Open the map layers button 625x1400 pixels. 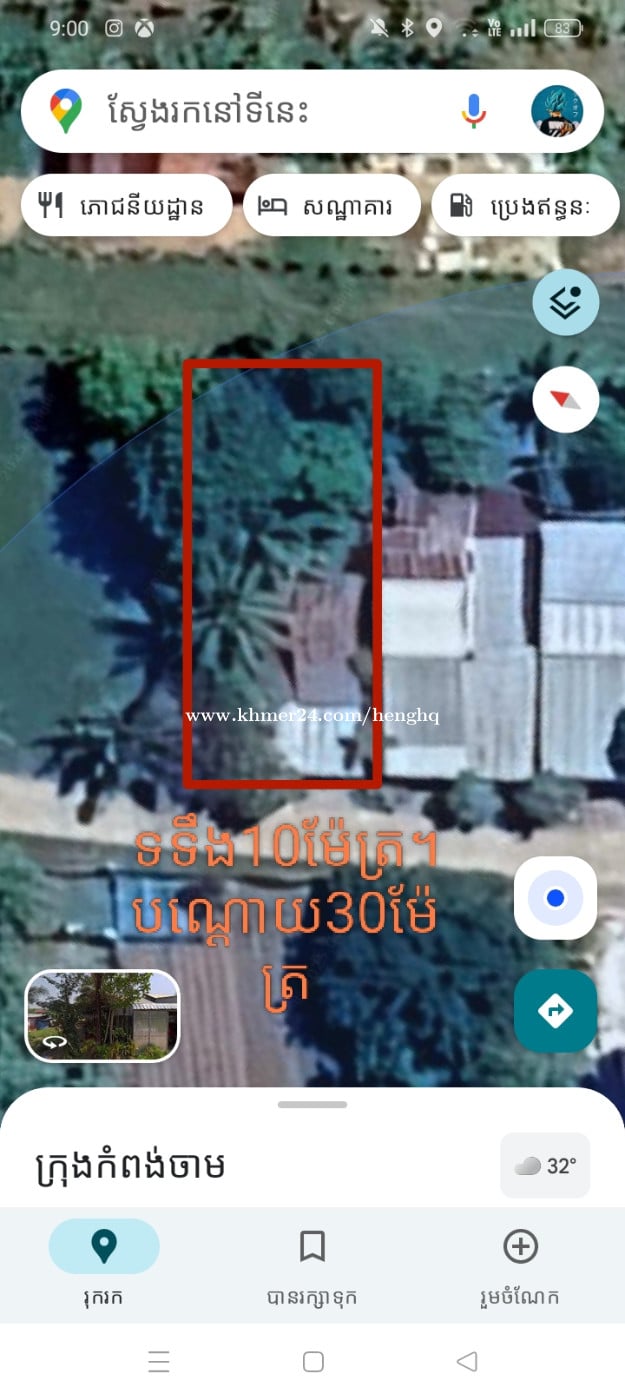[565, 302]
